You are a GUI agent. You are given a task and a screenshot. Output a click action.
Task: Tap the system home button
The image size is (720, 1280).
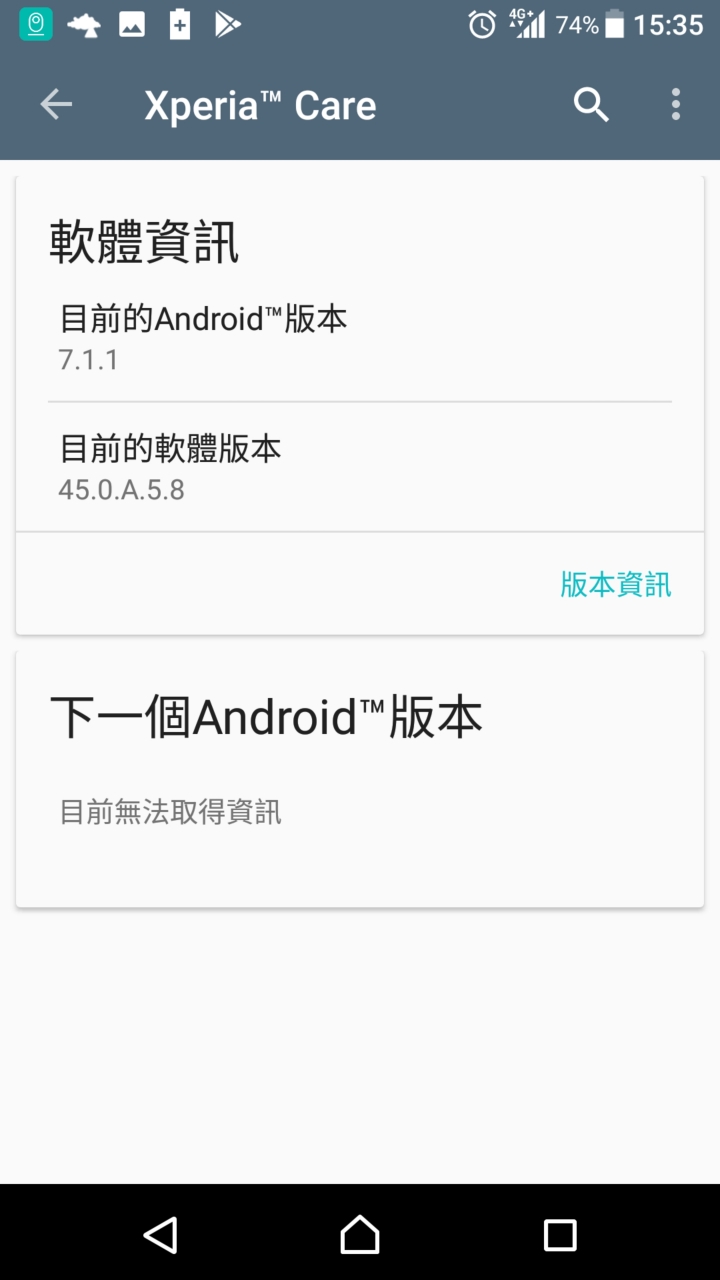click(360, 1235)
